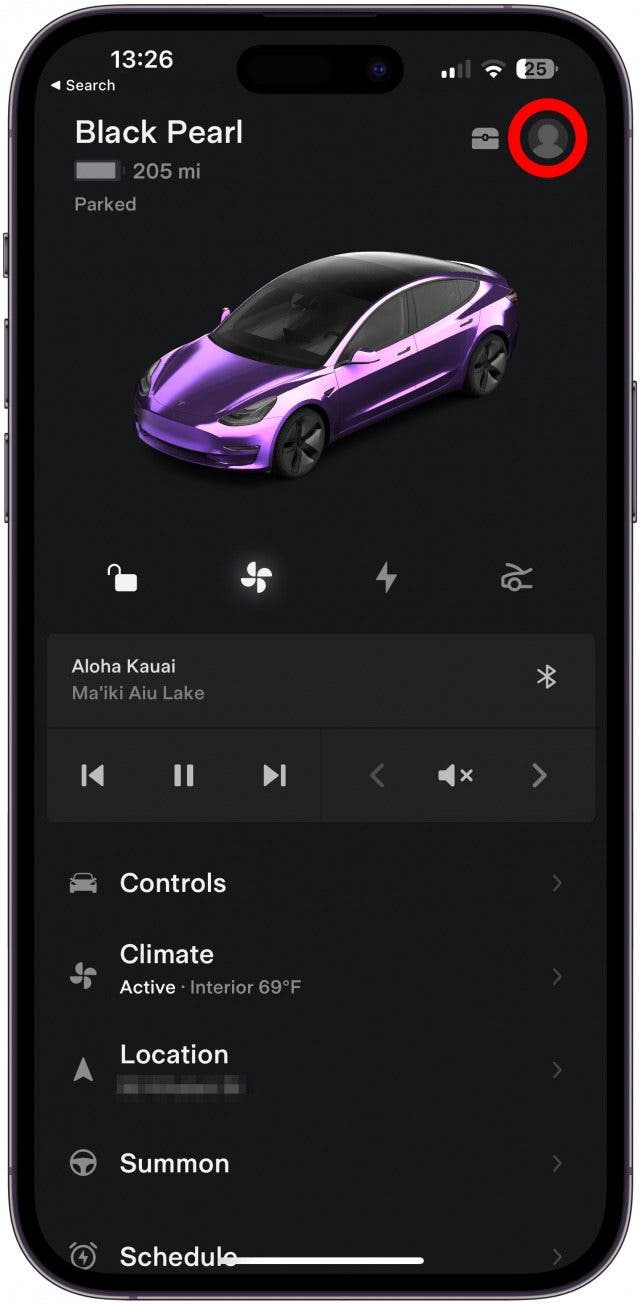Go back to Search via status bar
The width and height of the screenshot is (642, 1305).
click(x=84, y=86)
